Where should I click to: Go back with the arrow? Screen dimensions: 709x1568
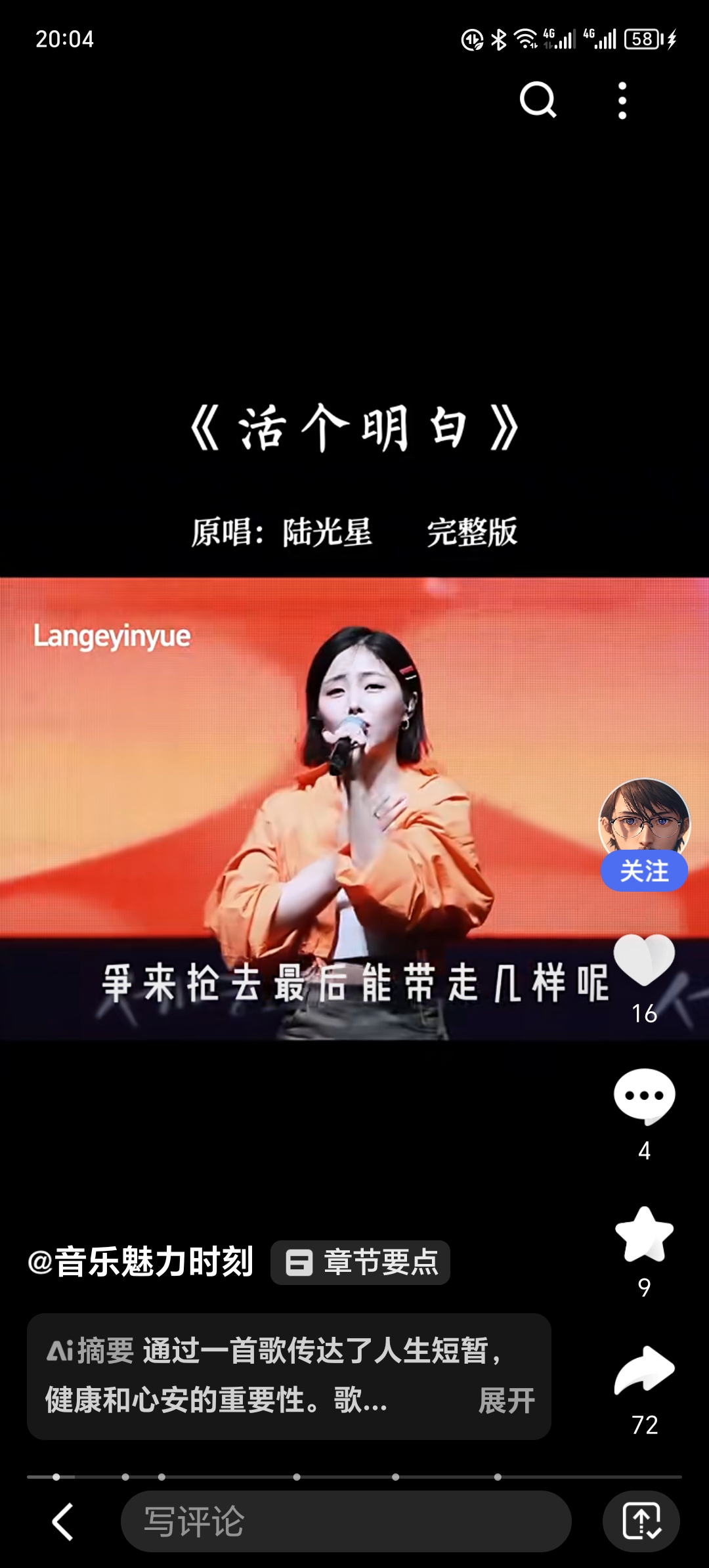click(62, 1521)
